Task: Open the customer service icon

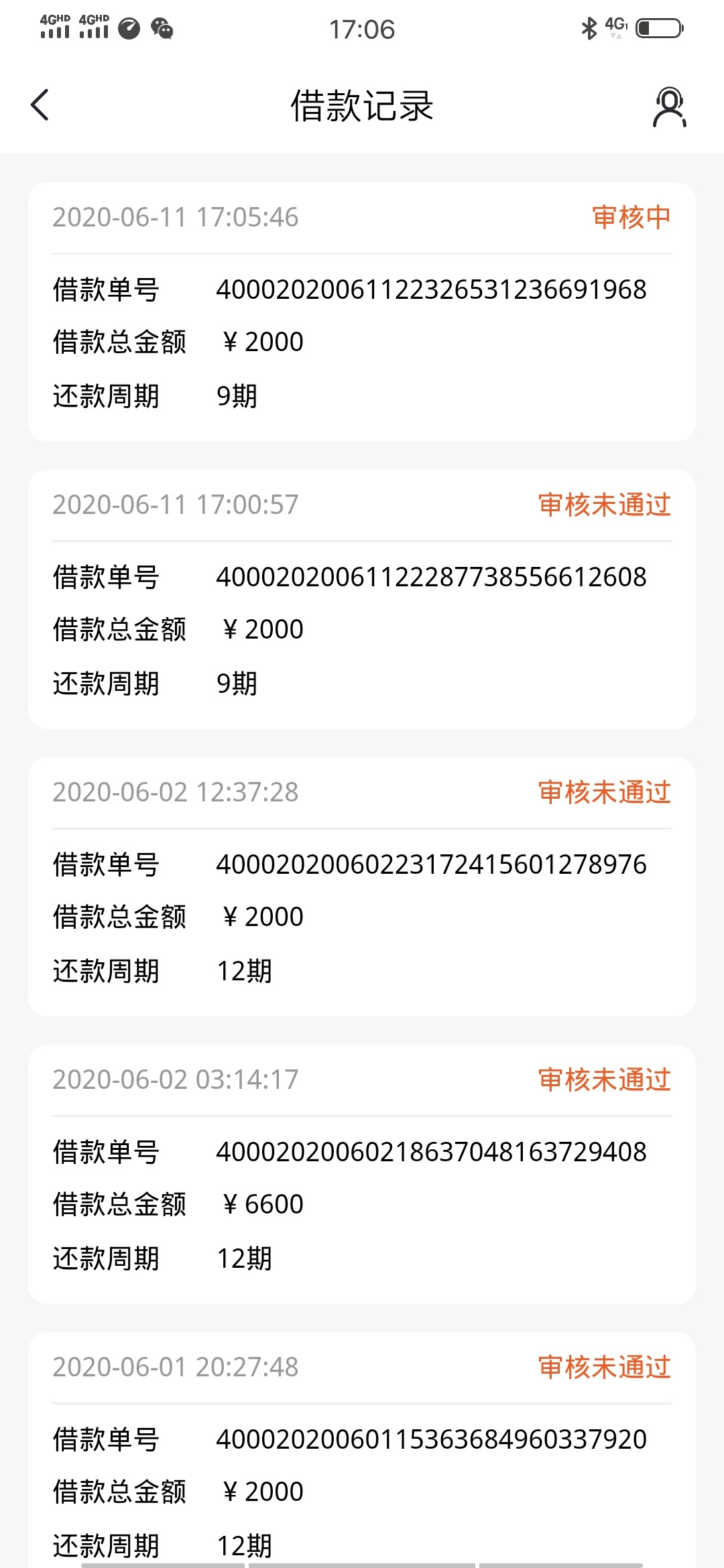Action: [669, 107]
